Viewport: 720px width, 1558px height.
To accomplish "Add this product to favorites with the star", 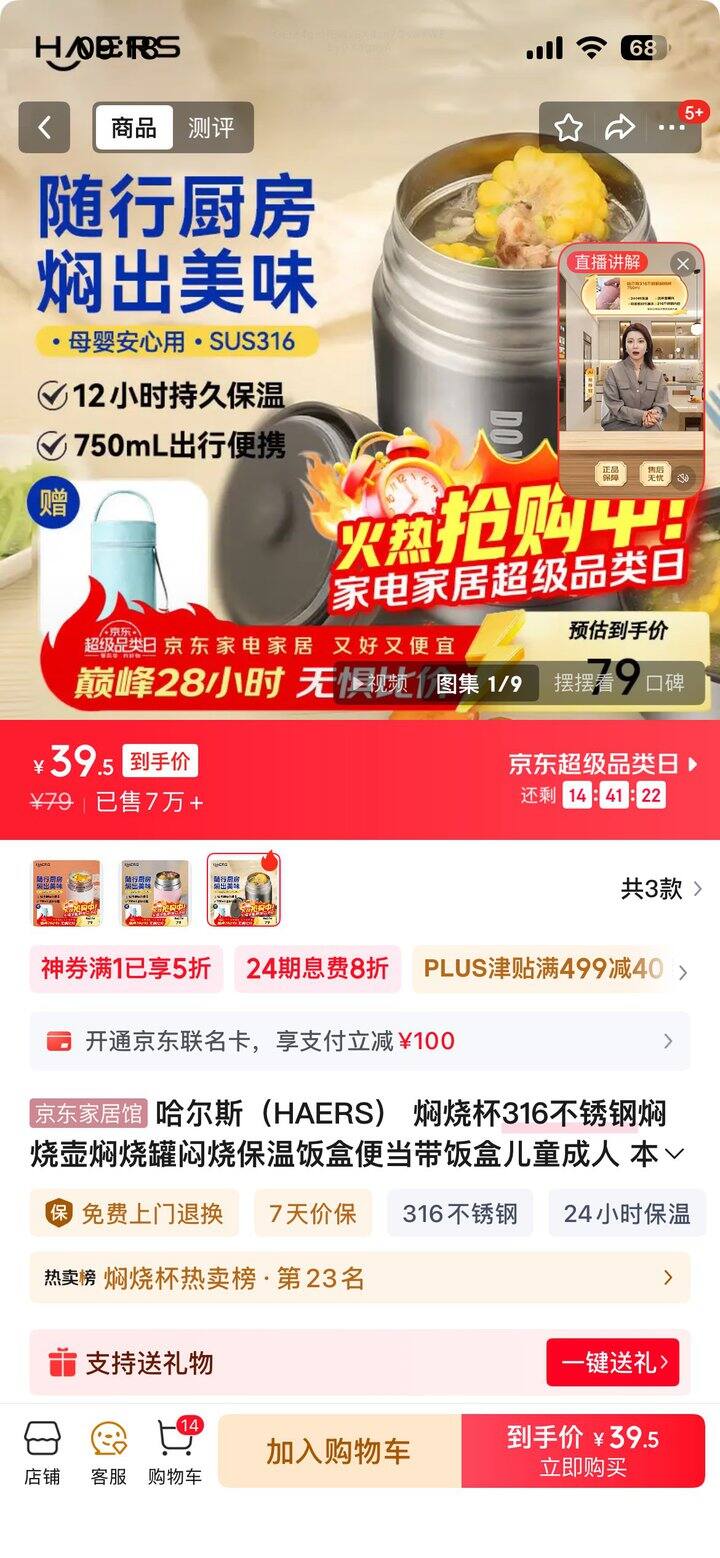I will [x=568, y=128].
